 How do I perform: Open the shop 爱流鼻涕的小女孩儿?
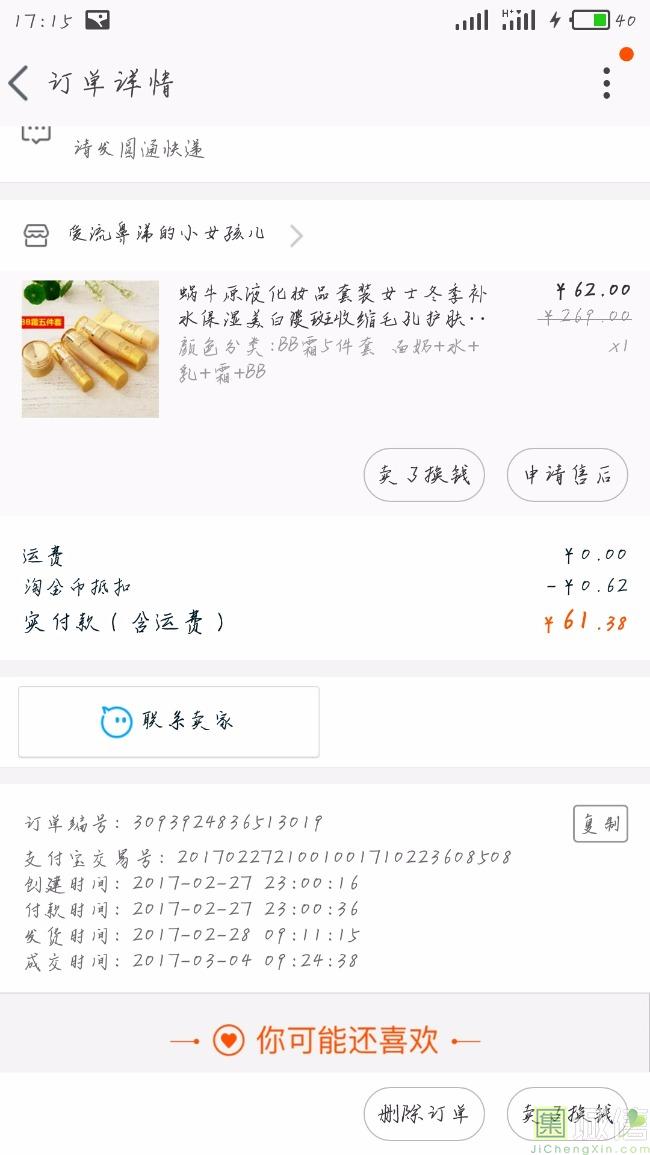165,235
